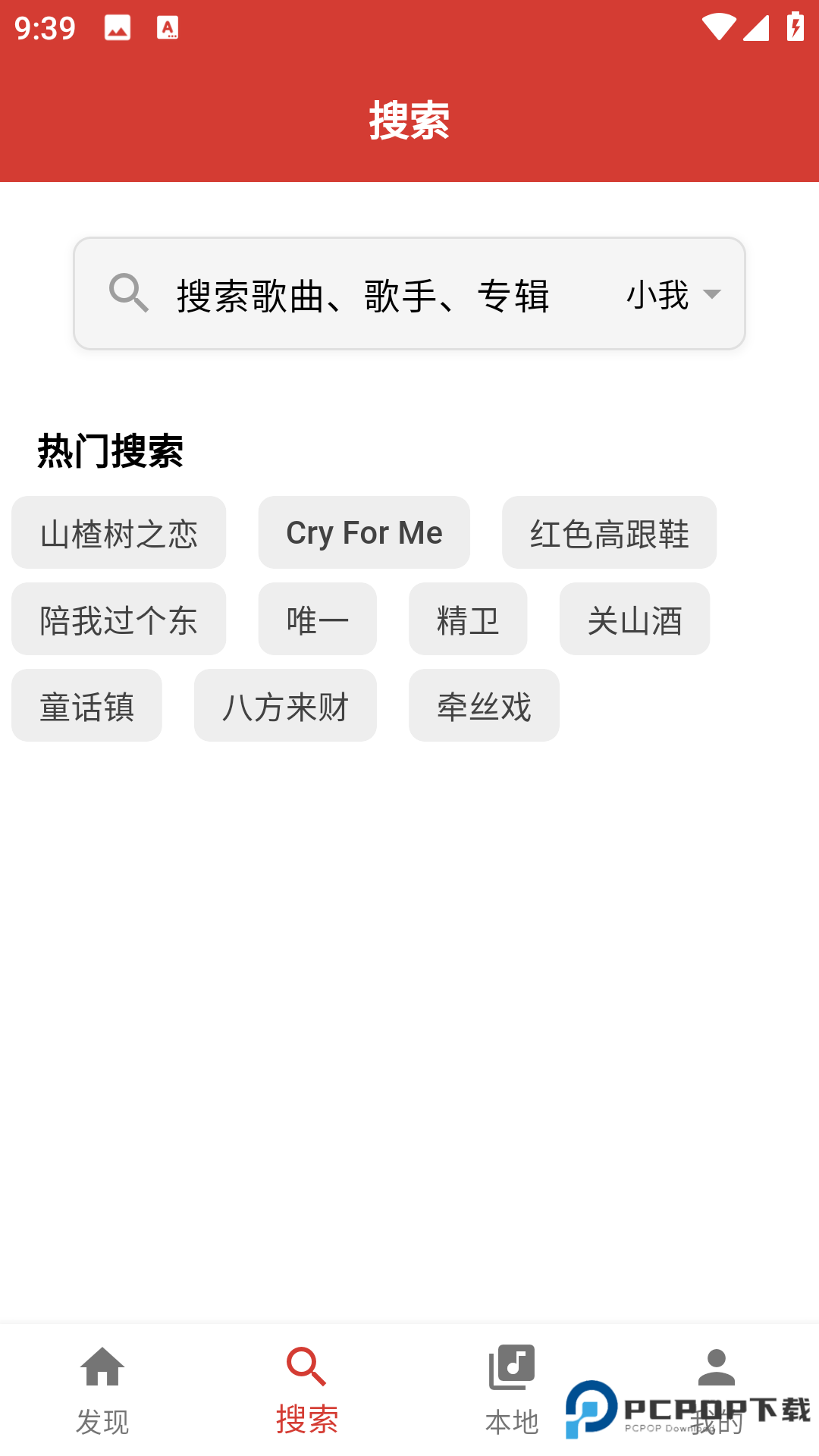Search for 山楂树之恋 hot keyword
819x1456 pixels.
tap(118, 533)
